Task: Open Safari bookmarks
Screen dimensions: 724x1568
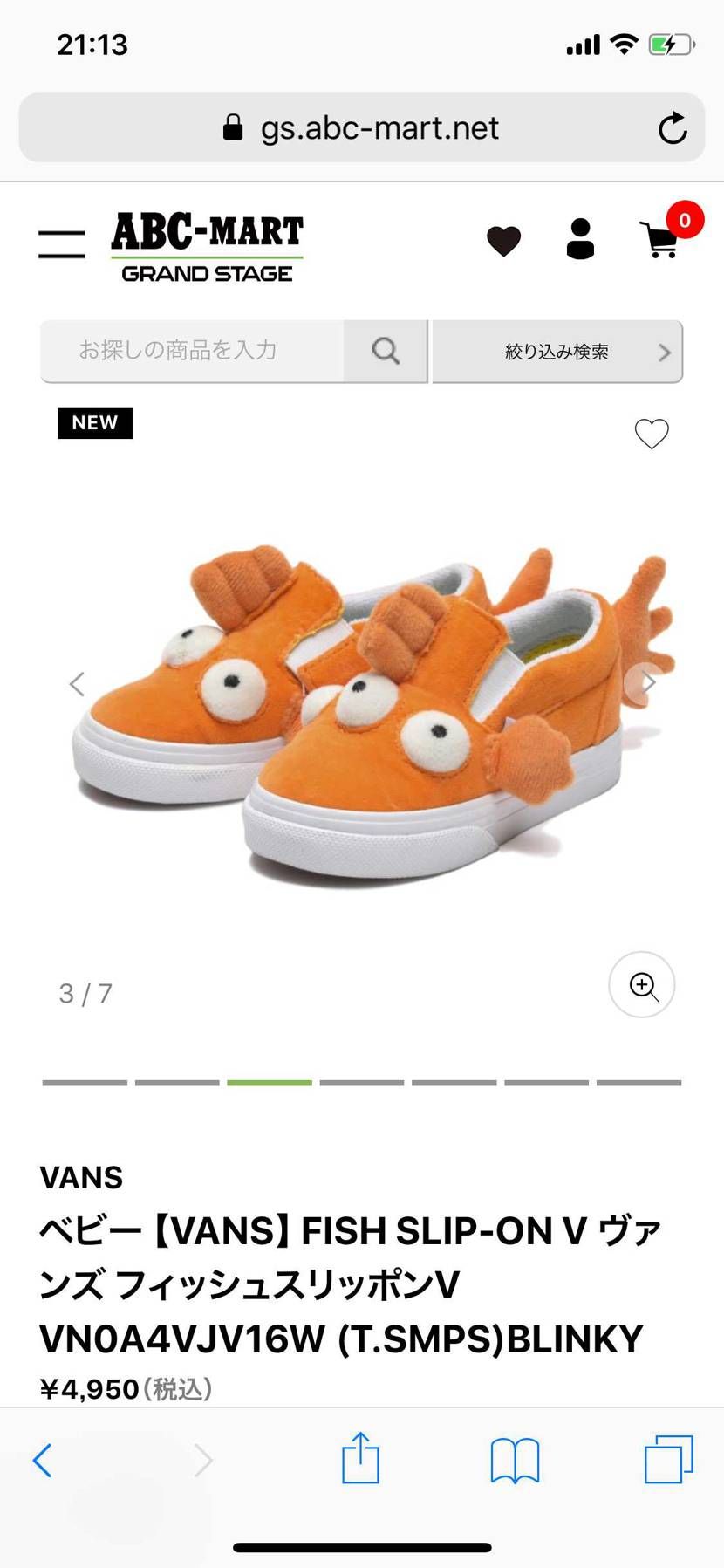Action: click(515, 1460)
